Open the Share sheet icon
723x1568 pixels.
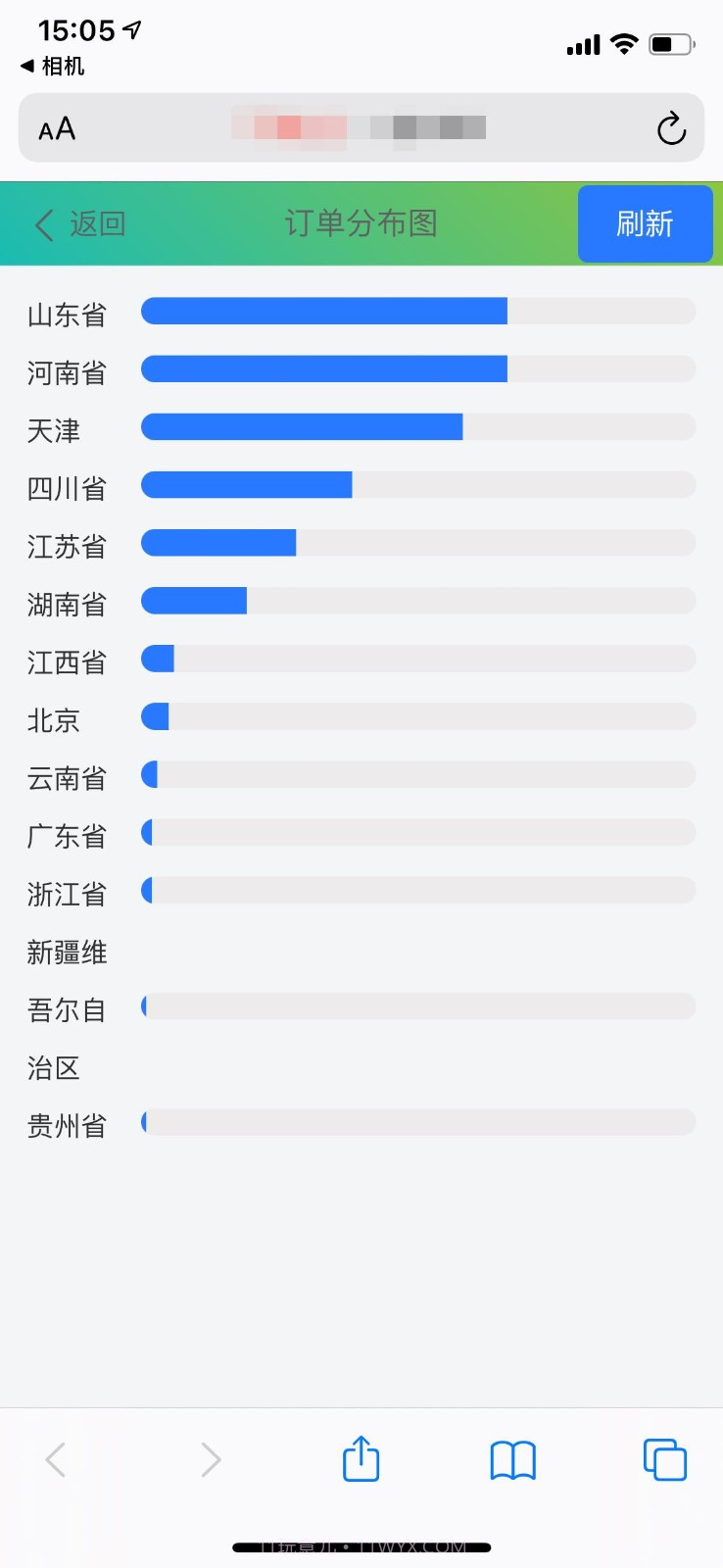361,1459
